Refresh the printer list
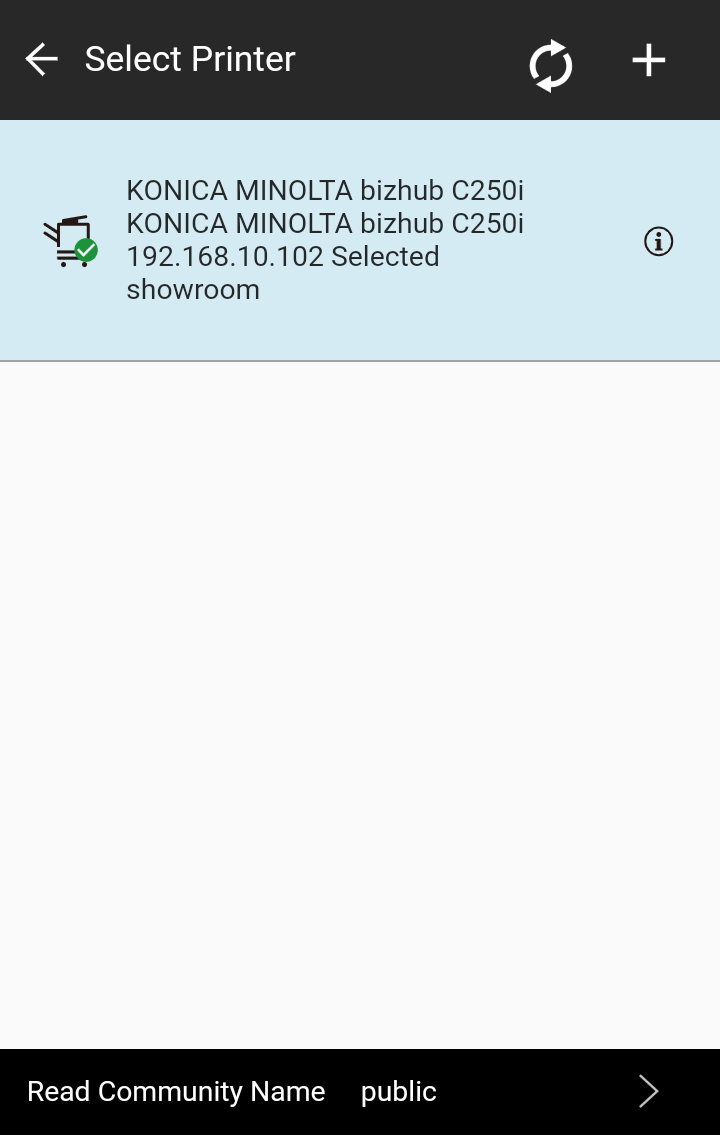720x1135 pixels. tap(551, 66)
